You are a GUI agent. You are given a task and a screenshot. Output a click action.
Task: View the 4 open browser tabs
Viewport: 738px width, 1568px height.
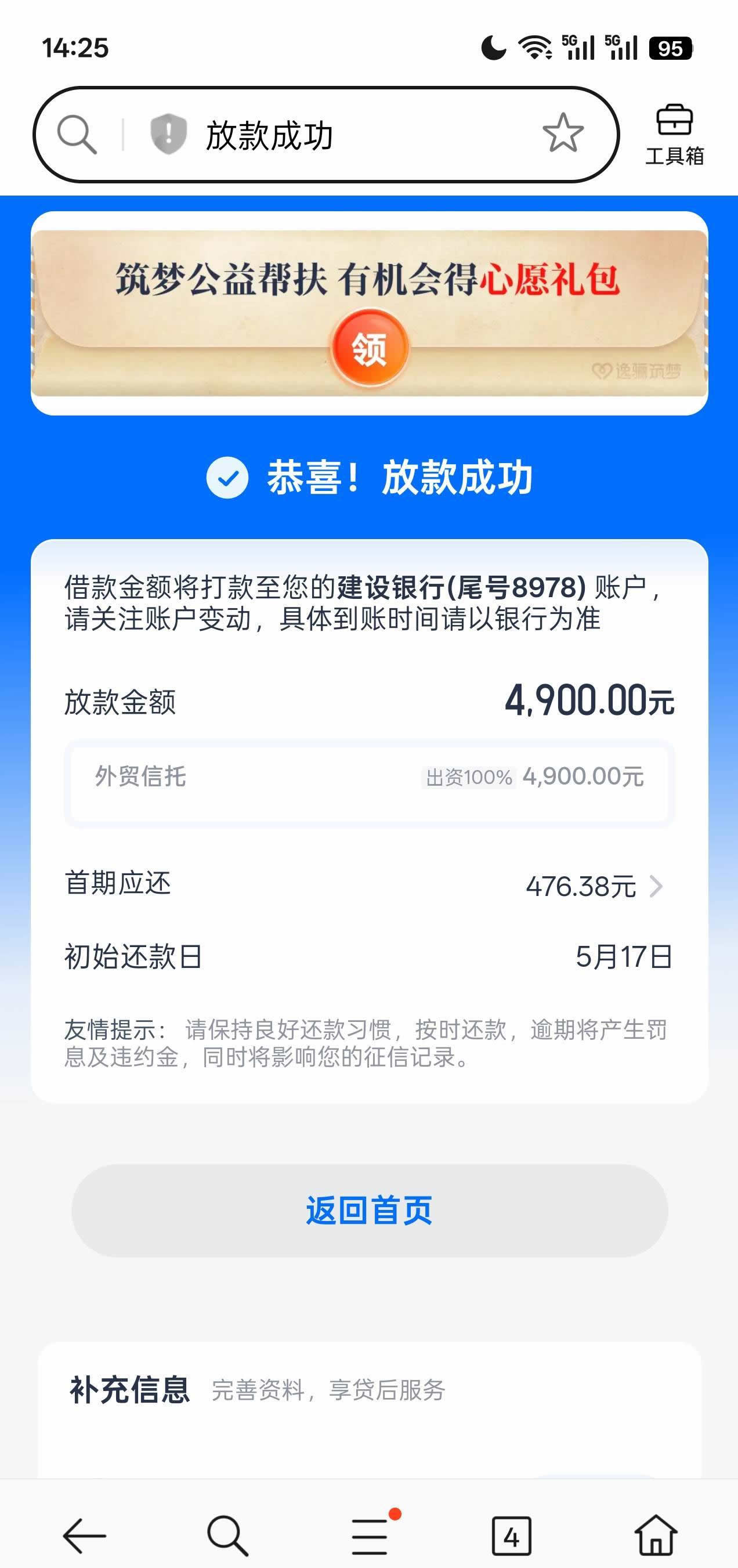coord(511,1535)
